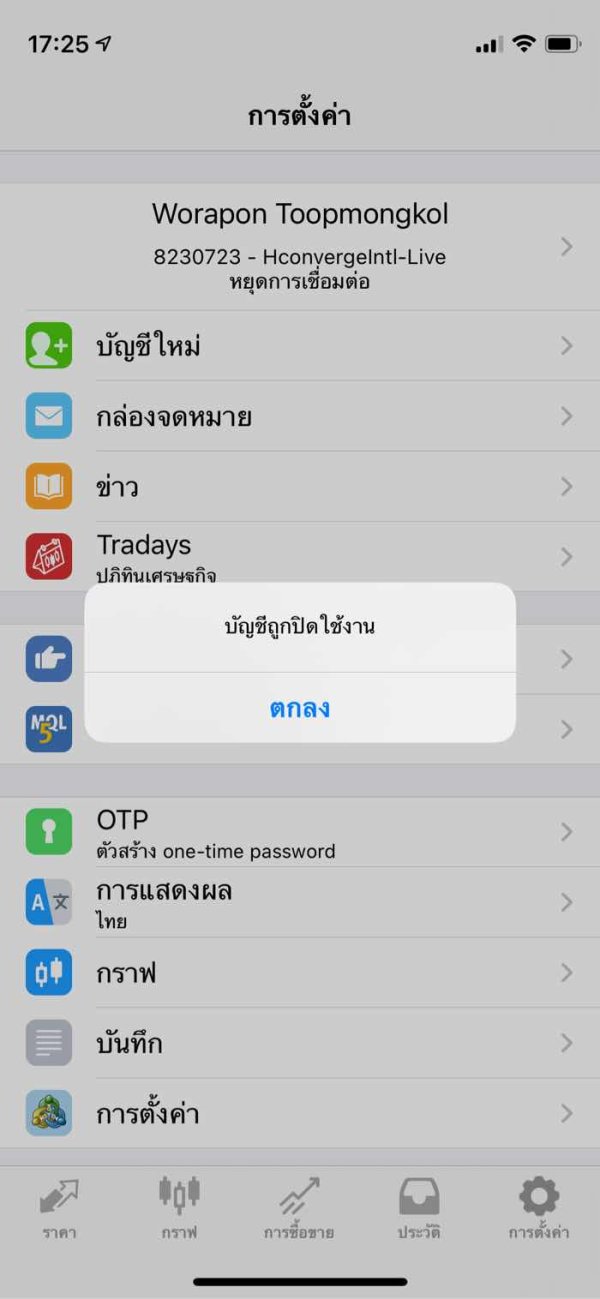Open Worapon Toopmongkol account details
Screen dimensions: 600x1299
pos(300,246)
